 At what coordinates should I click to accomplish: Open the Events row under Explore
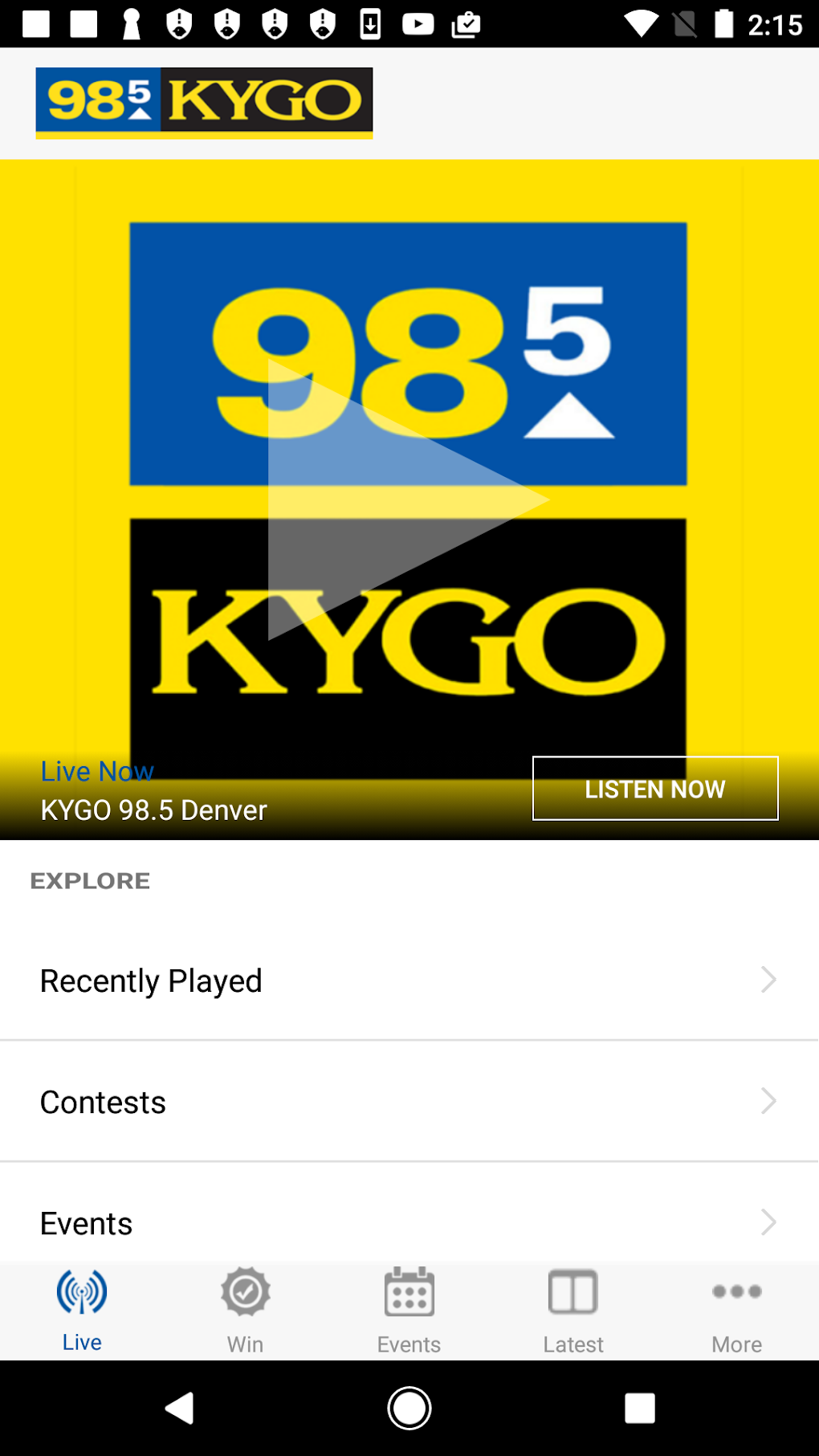409,1221
